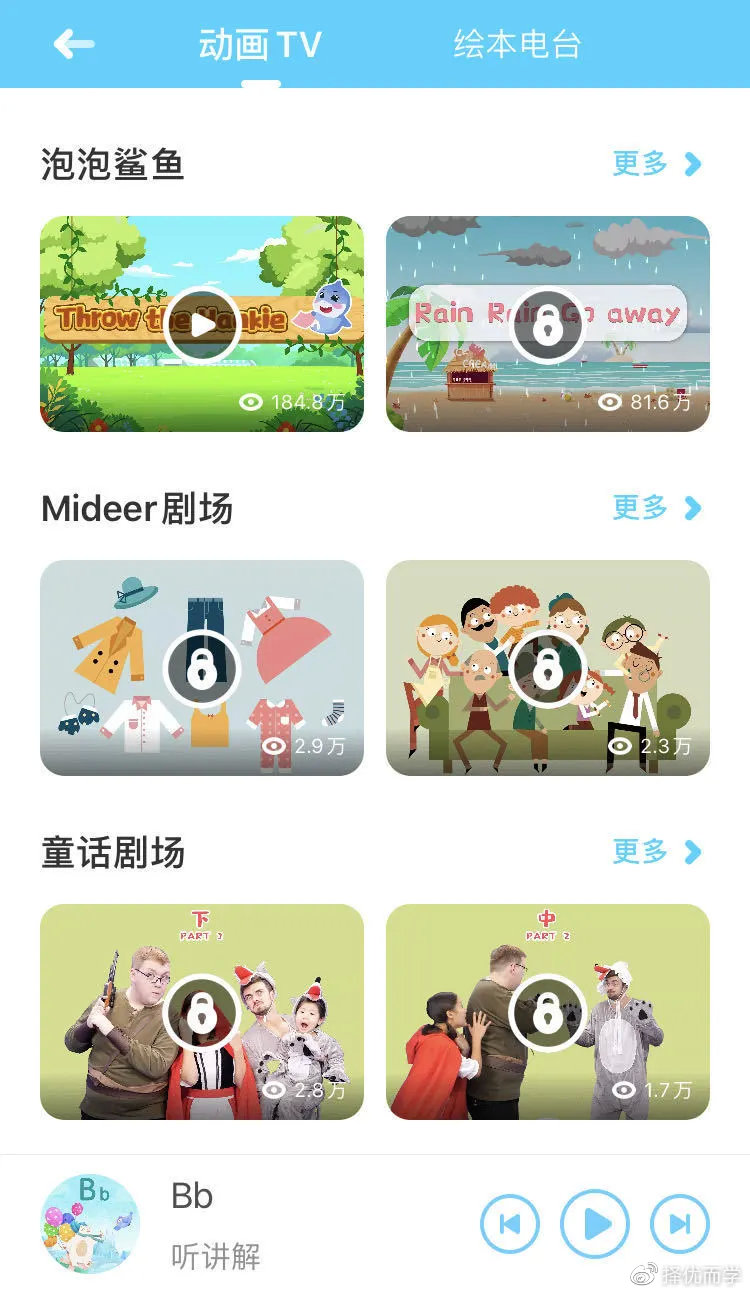Skip to the previous audio track
The width and height of the screenshot is (750, 1294).
[510, 1223]
